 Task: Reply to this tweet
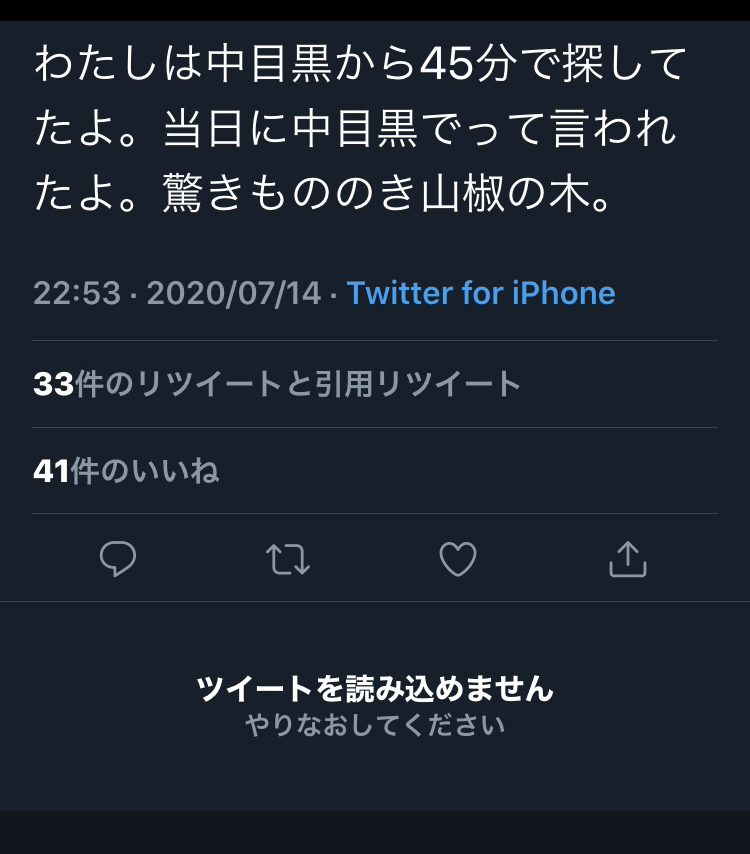click(x=118, y=559)
